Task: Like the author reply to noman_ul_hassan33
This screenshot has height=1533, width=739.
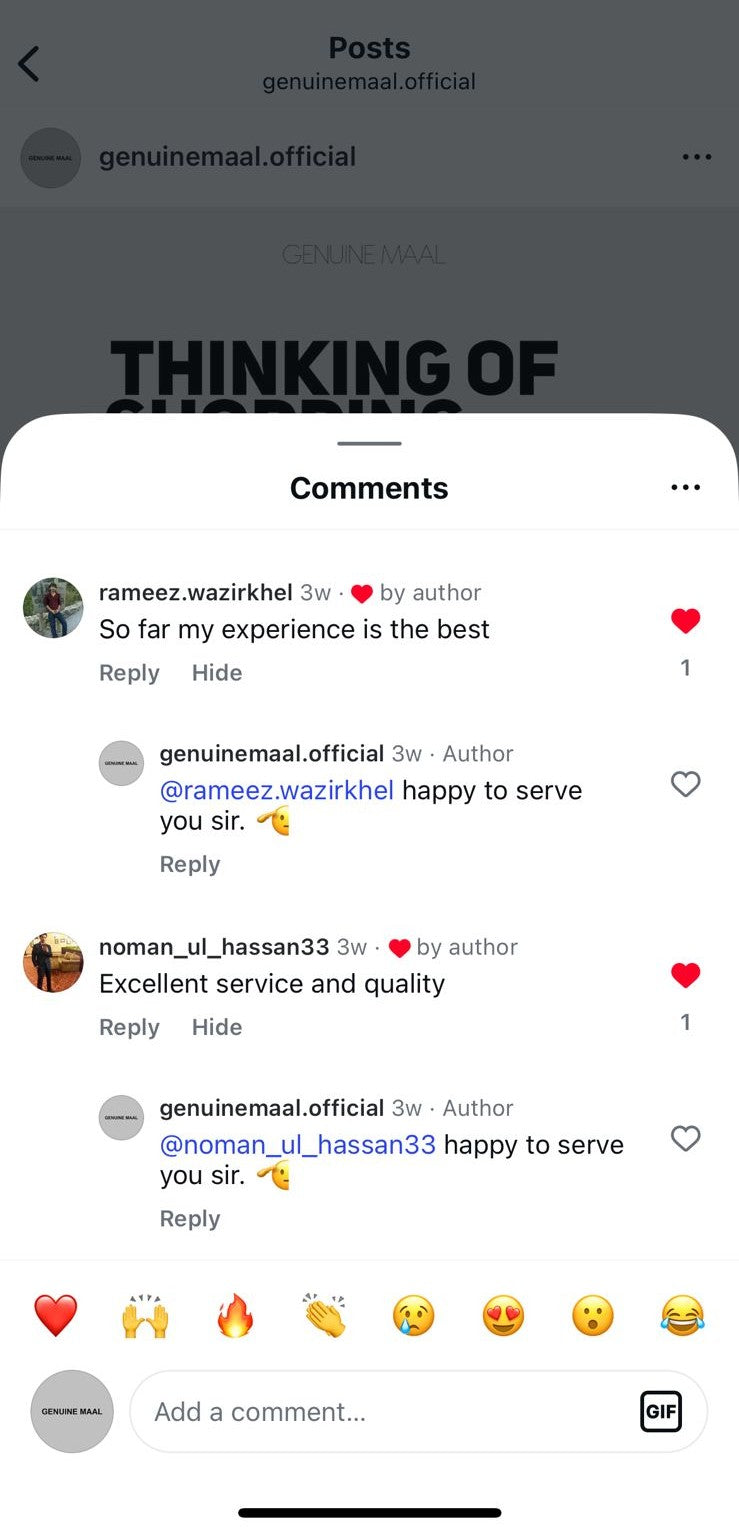Action: click(685, 1138)
